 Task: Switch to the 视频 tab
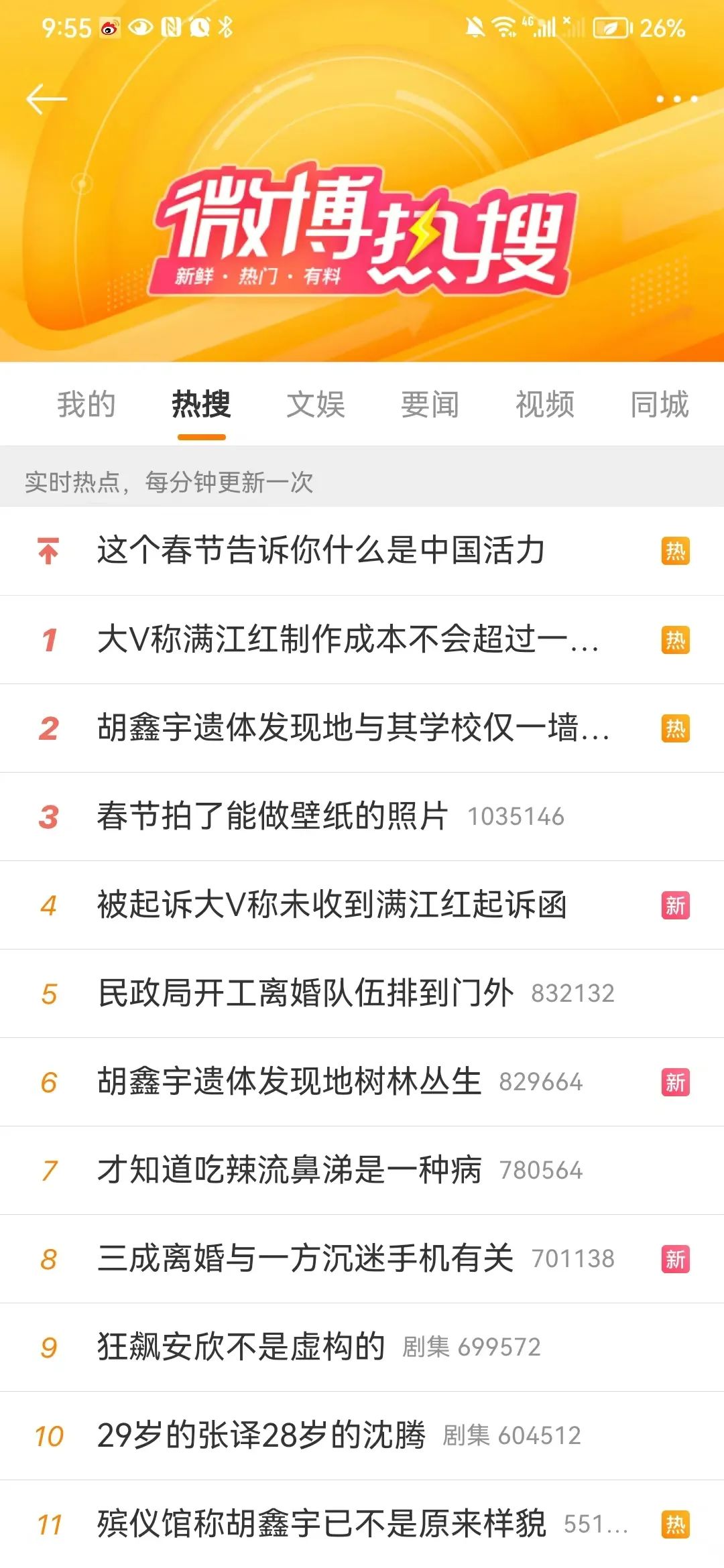click(545, 405)
